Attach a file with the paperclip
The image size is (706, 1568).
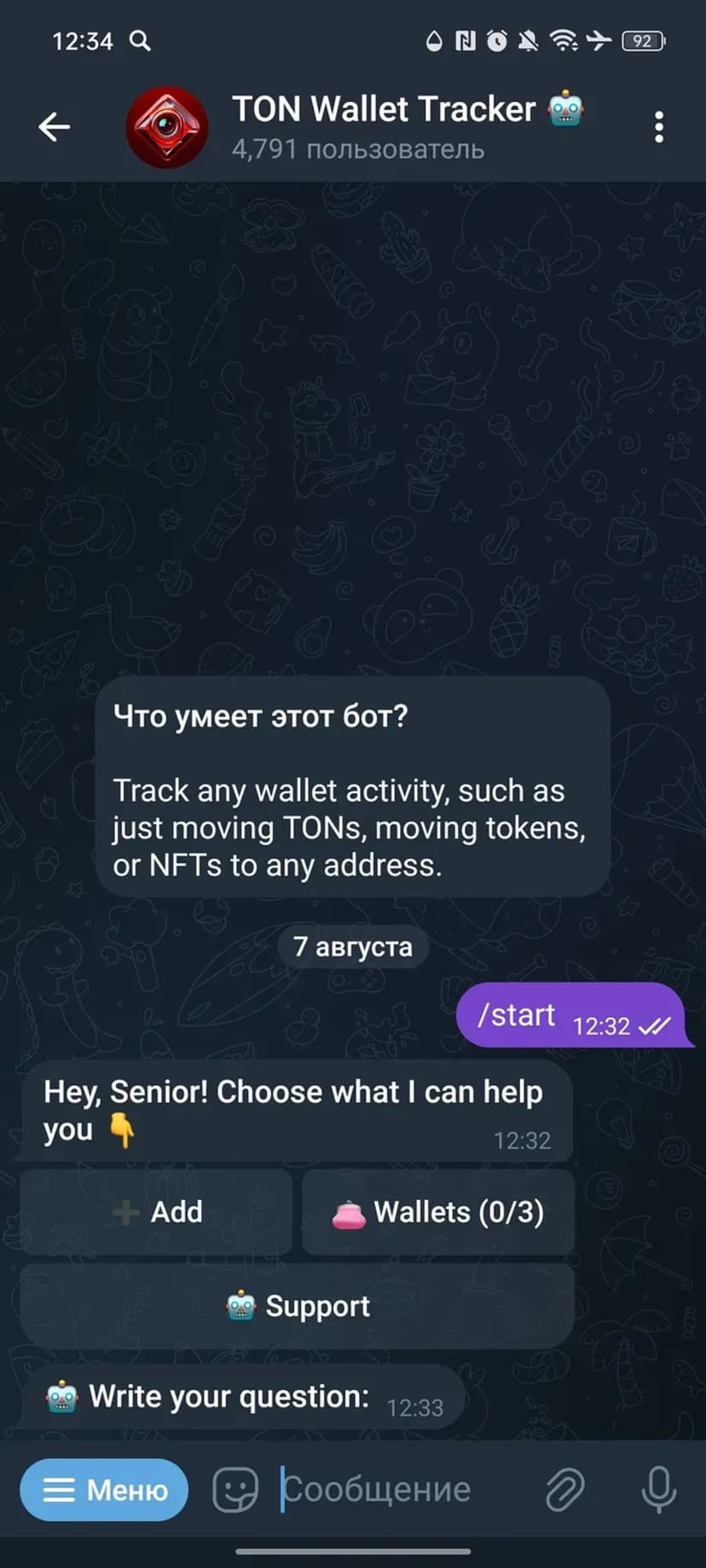(564, 1490)
